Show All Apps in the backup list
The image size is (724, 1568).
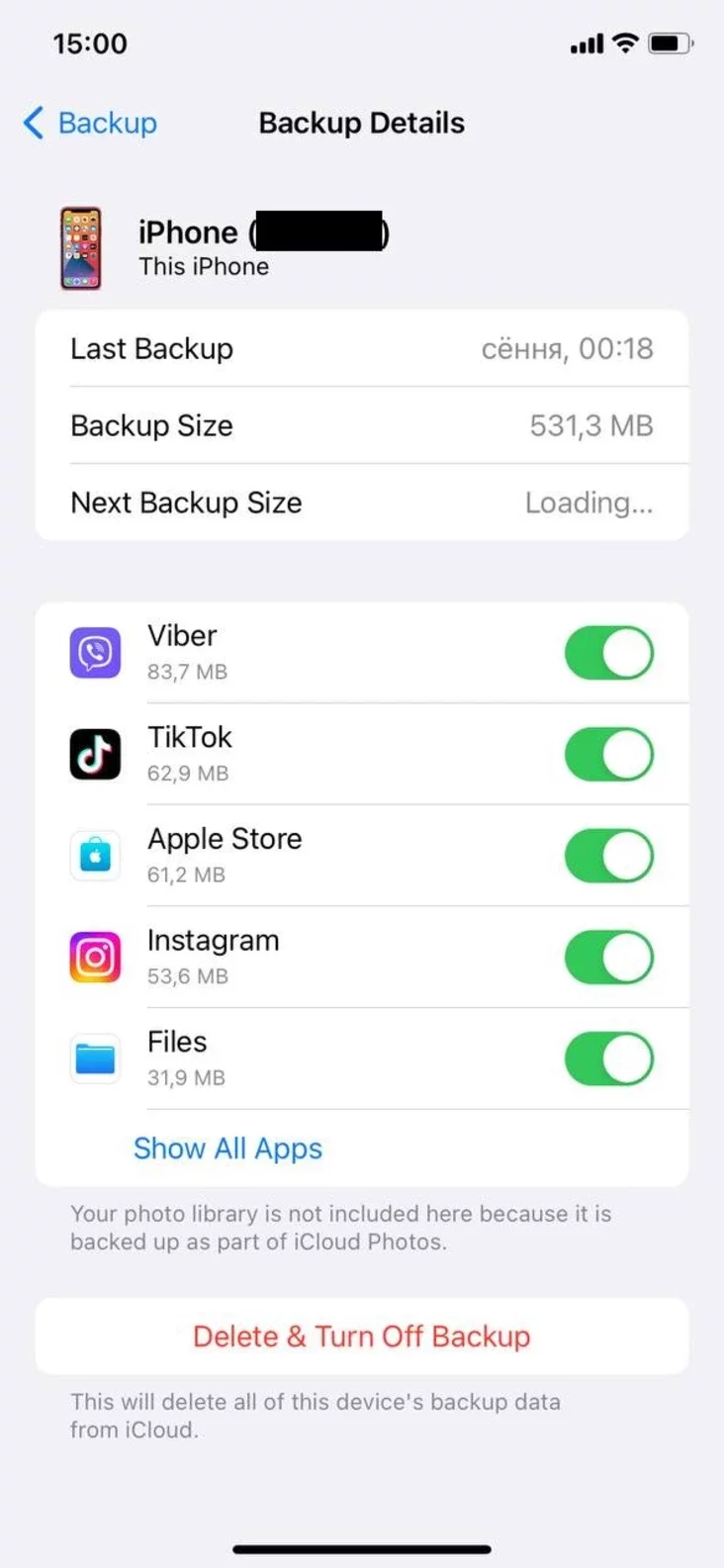[228, 1148]
